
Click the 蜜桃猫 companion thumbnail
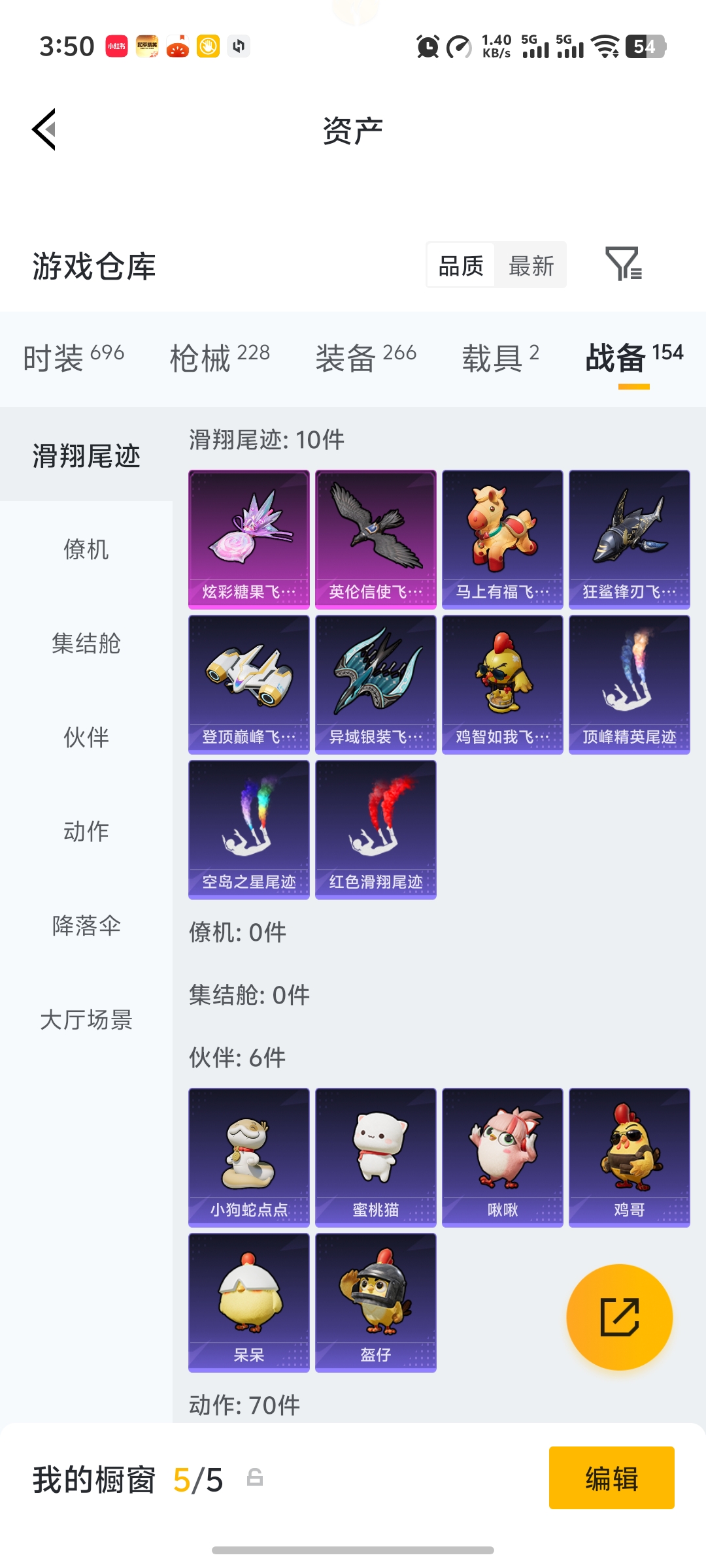[375, 1156]
